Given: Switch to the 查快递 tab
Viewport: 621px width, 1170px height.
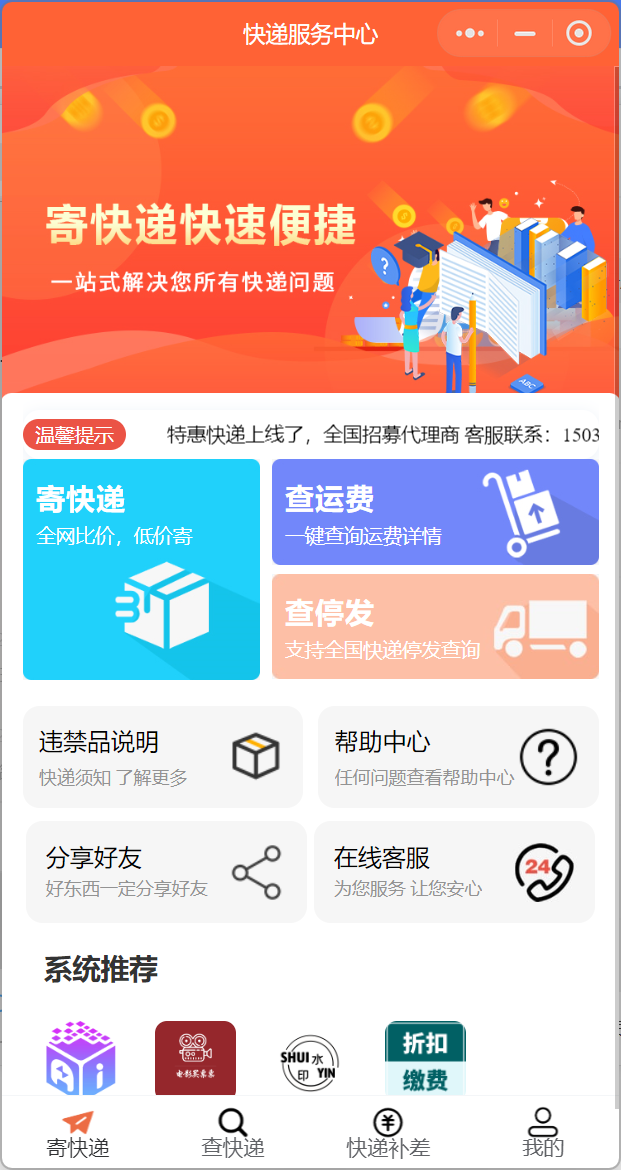Looking at the screenshot, I should [x=233, y=1134].
